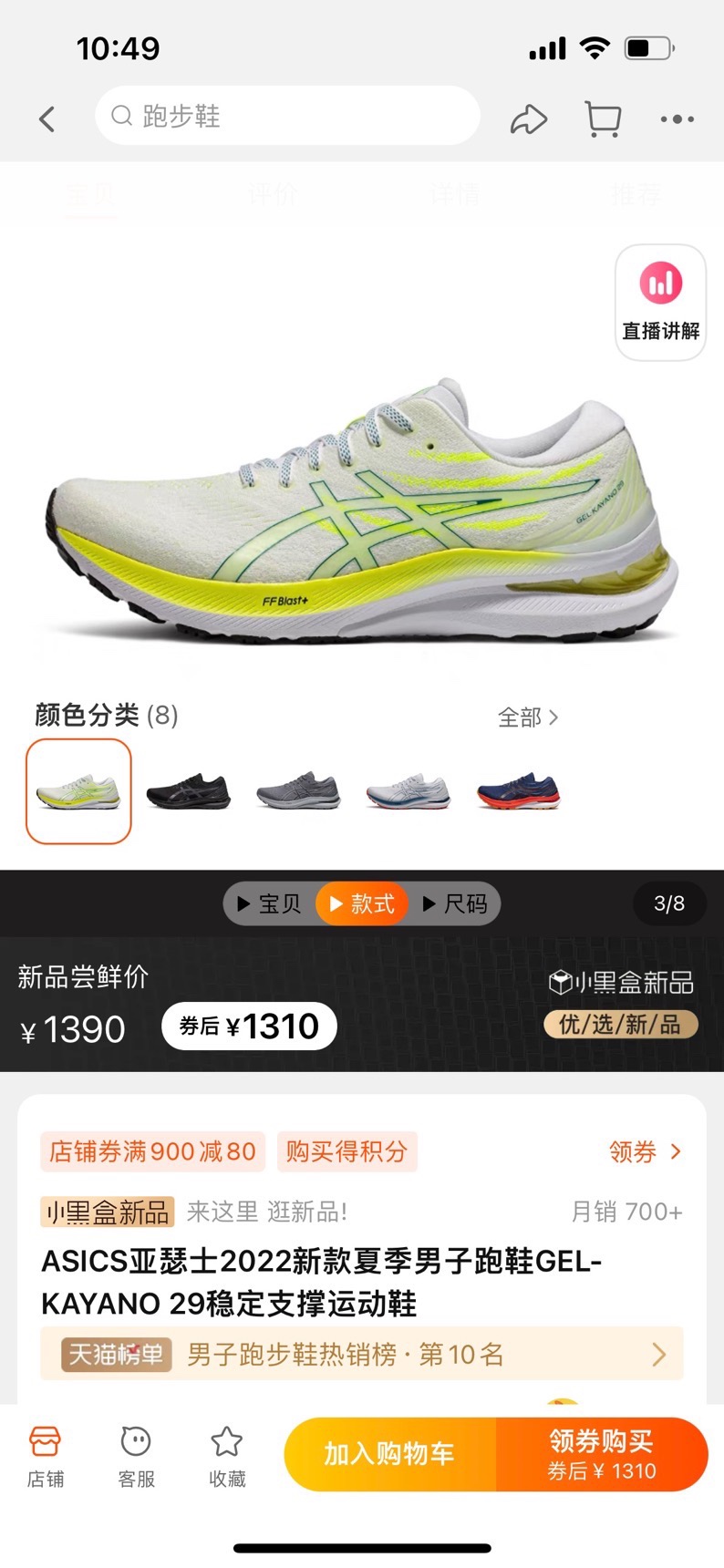Tap 加入购物车 to add to cart
This screenshot has width=724, height=1568.
(x=389, y=1454)
